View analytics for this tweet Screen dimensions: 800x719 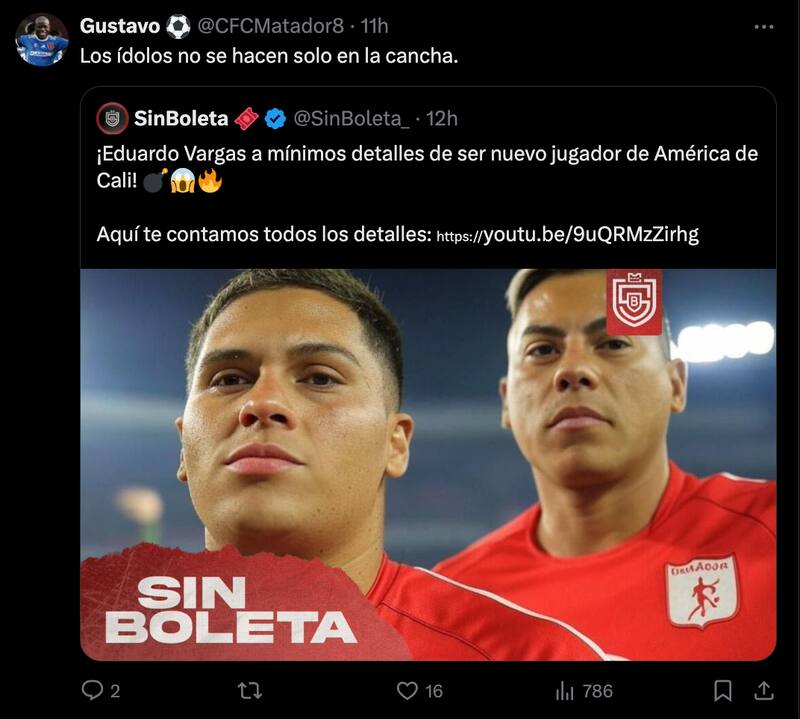tap(565, 691)
